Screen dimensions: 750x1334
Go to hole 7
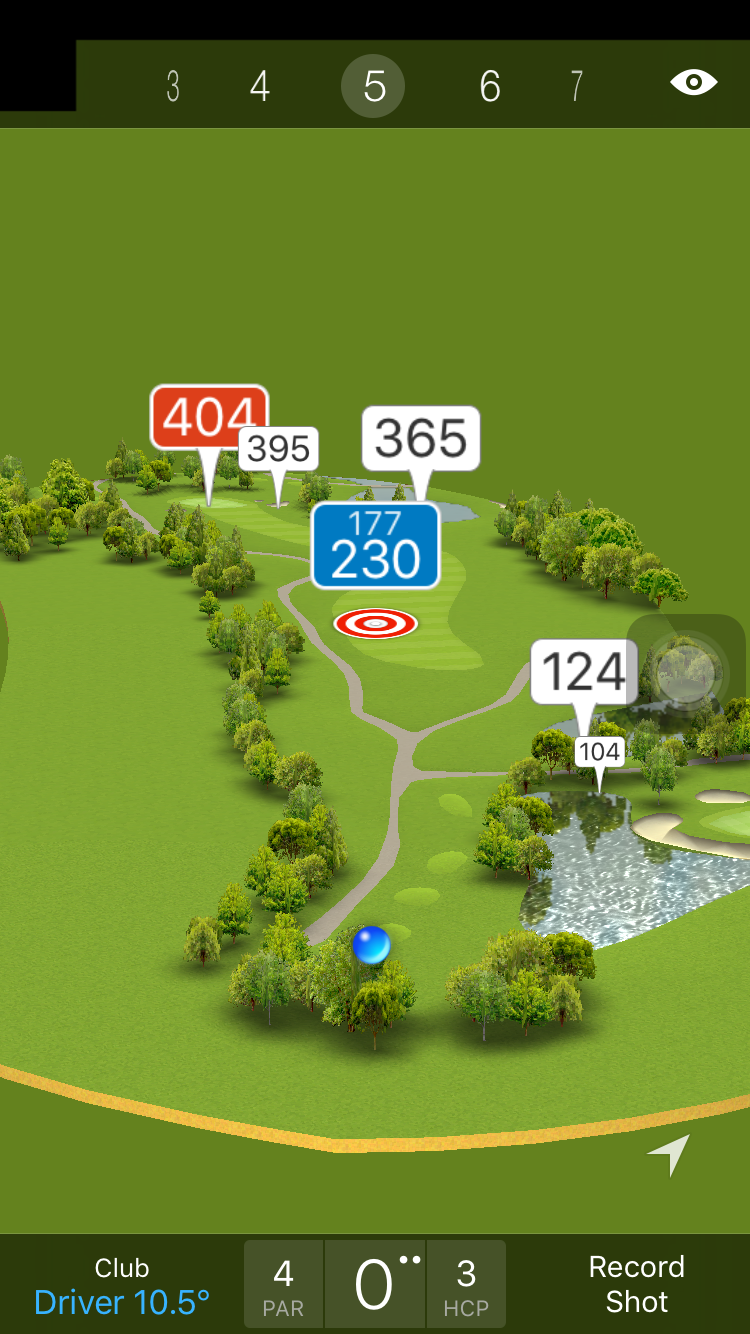pyautogui.click(x=577, y=87)
